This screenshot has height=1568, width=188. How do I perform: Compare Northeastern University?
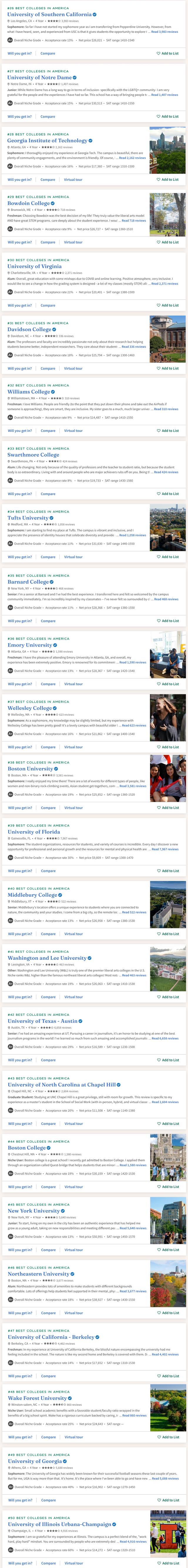(x=48, y=1313)
